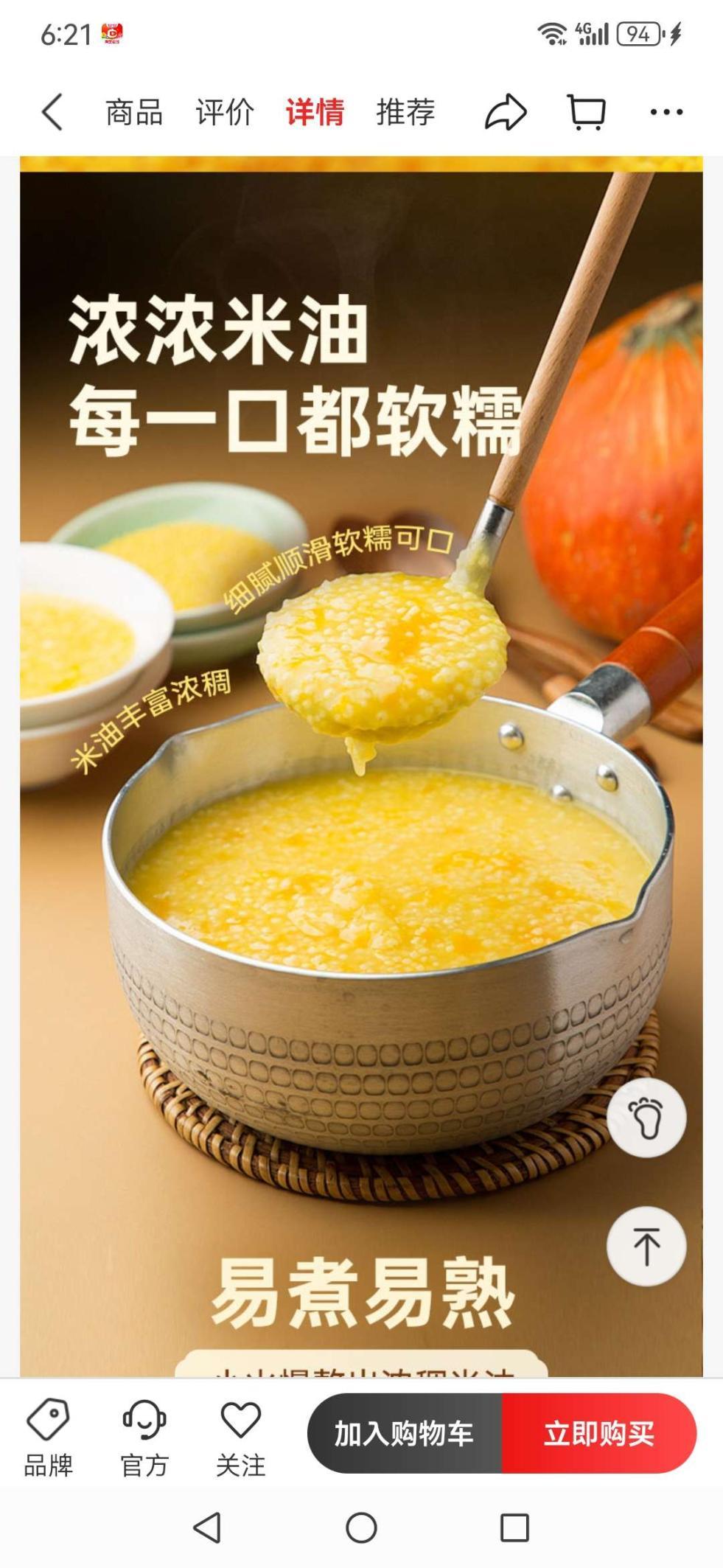
Task: Switch to the 评价 tab
Action: [225, 112]
